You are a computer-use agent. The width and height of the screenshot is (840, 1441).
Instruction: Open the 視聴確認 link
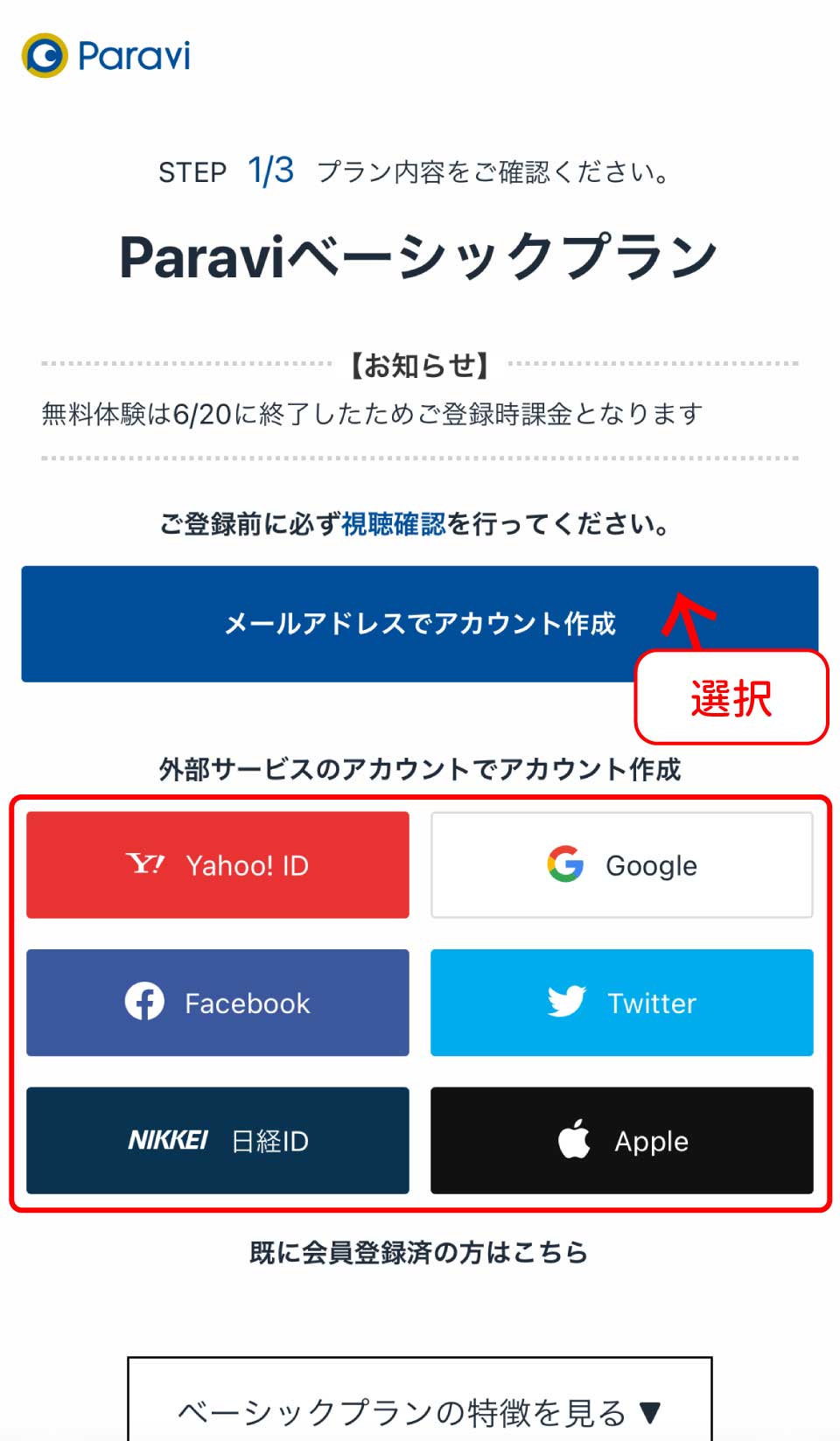[x=393, y=524]
